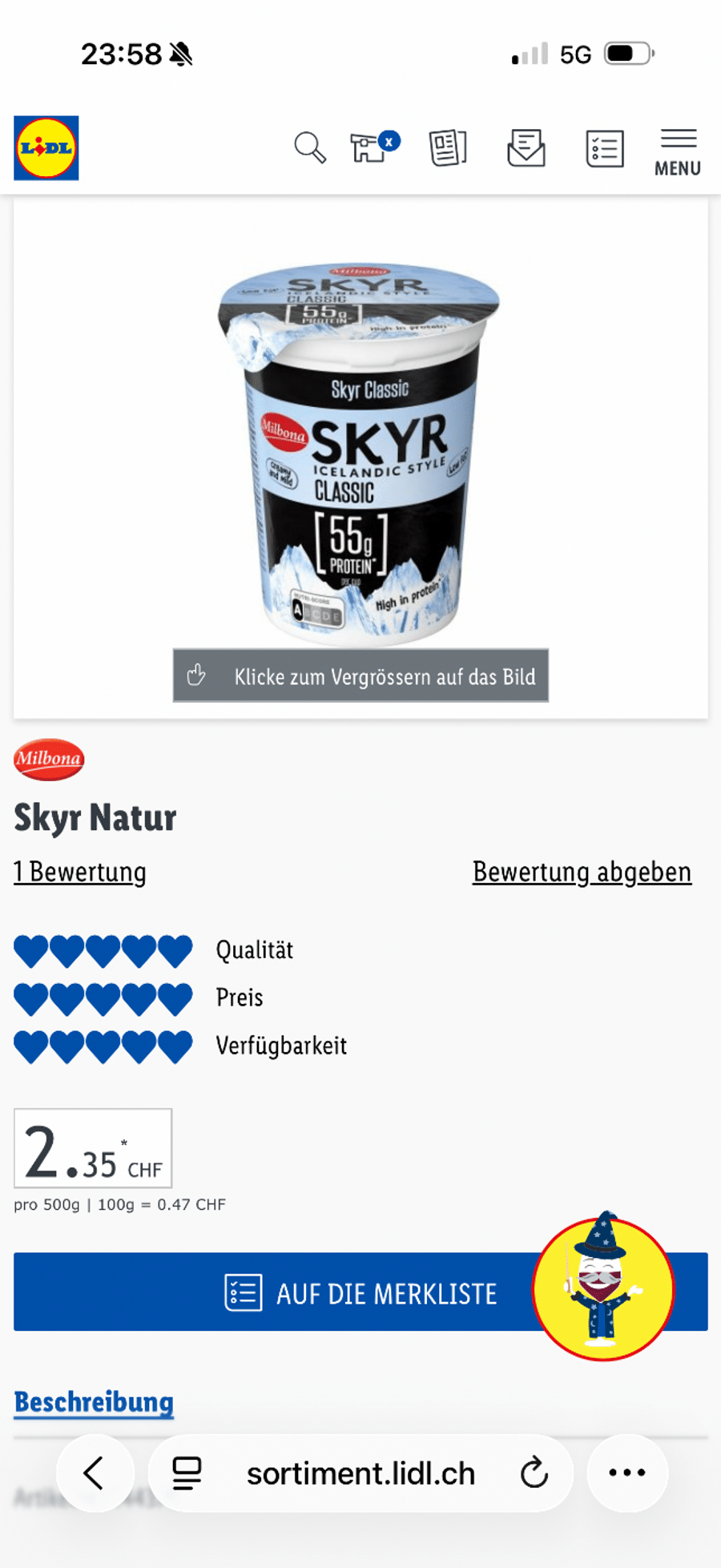Select the Beschreibung tab
Screen dimensions: 721x1568
pos(94,1402)
